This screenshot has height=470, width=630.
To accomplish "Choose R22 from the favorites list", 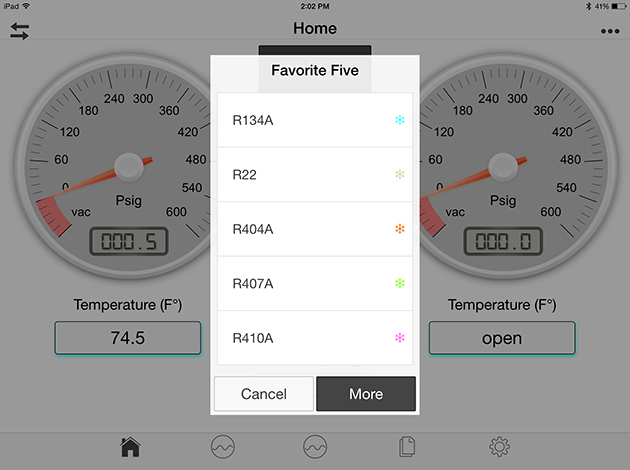I will (x=314, y=175).
